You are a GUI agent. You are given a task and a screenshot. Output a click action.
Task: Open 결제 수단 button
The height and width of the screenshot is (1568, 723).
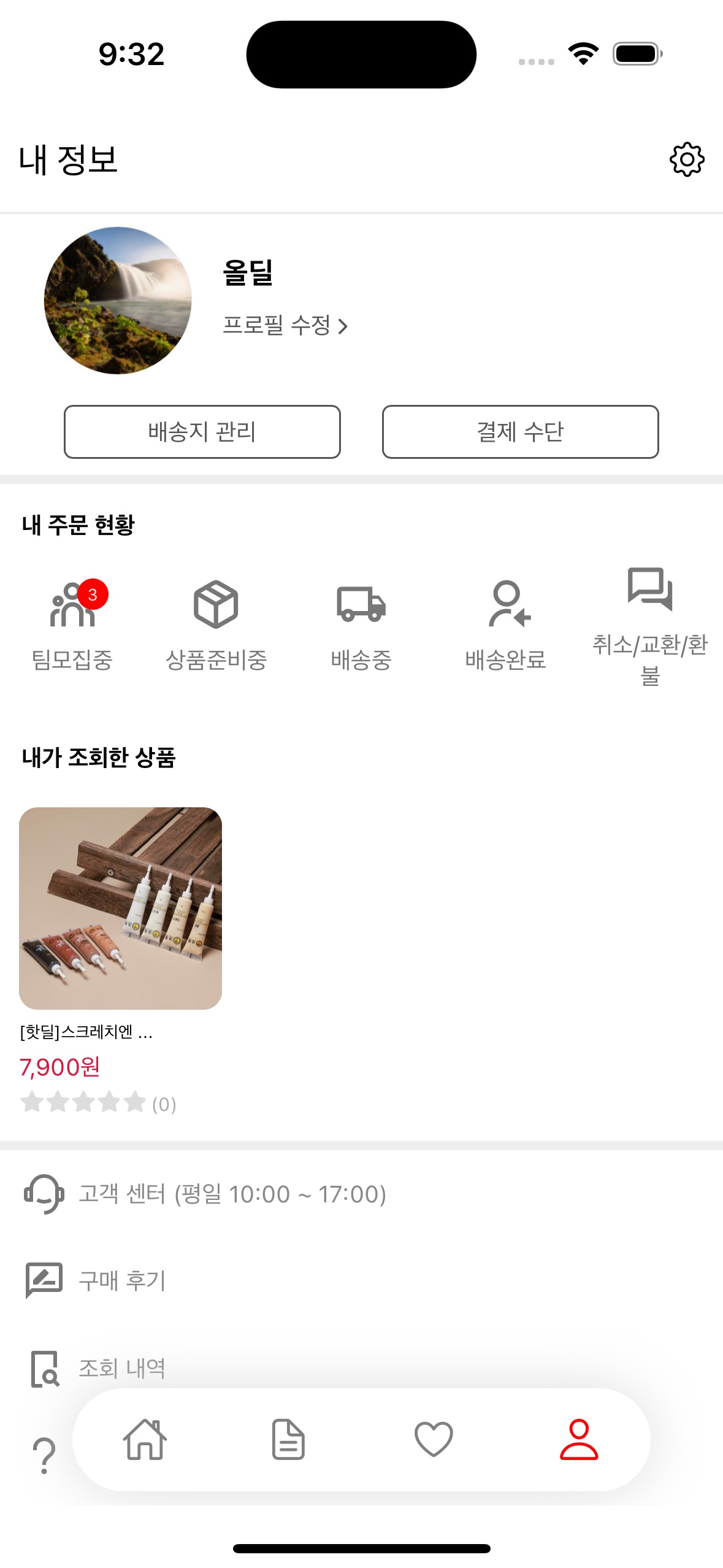point(520,431)
